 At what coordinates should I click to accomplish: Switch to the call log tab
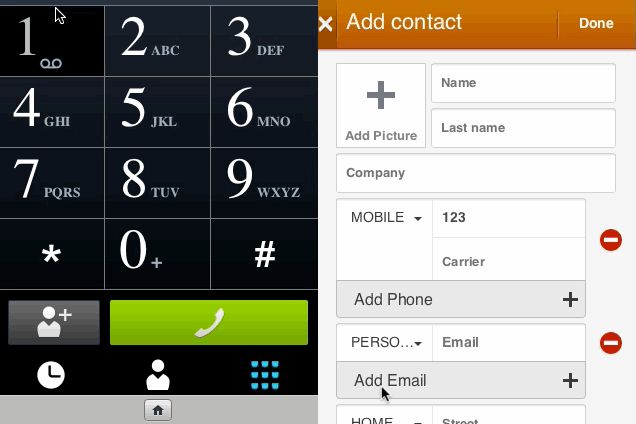coord(51,374)
